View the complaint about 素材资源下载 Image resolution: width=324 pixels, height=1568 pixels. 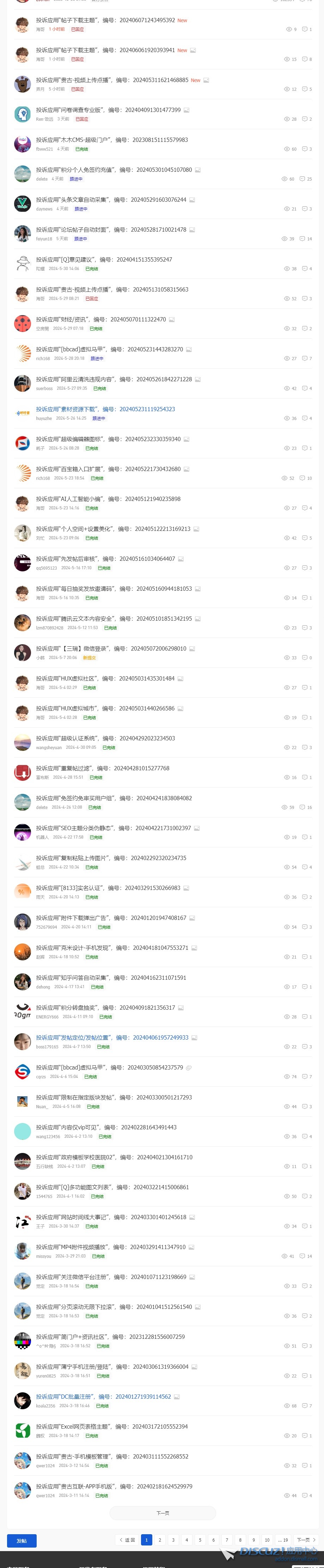tap(105, 409)
